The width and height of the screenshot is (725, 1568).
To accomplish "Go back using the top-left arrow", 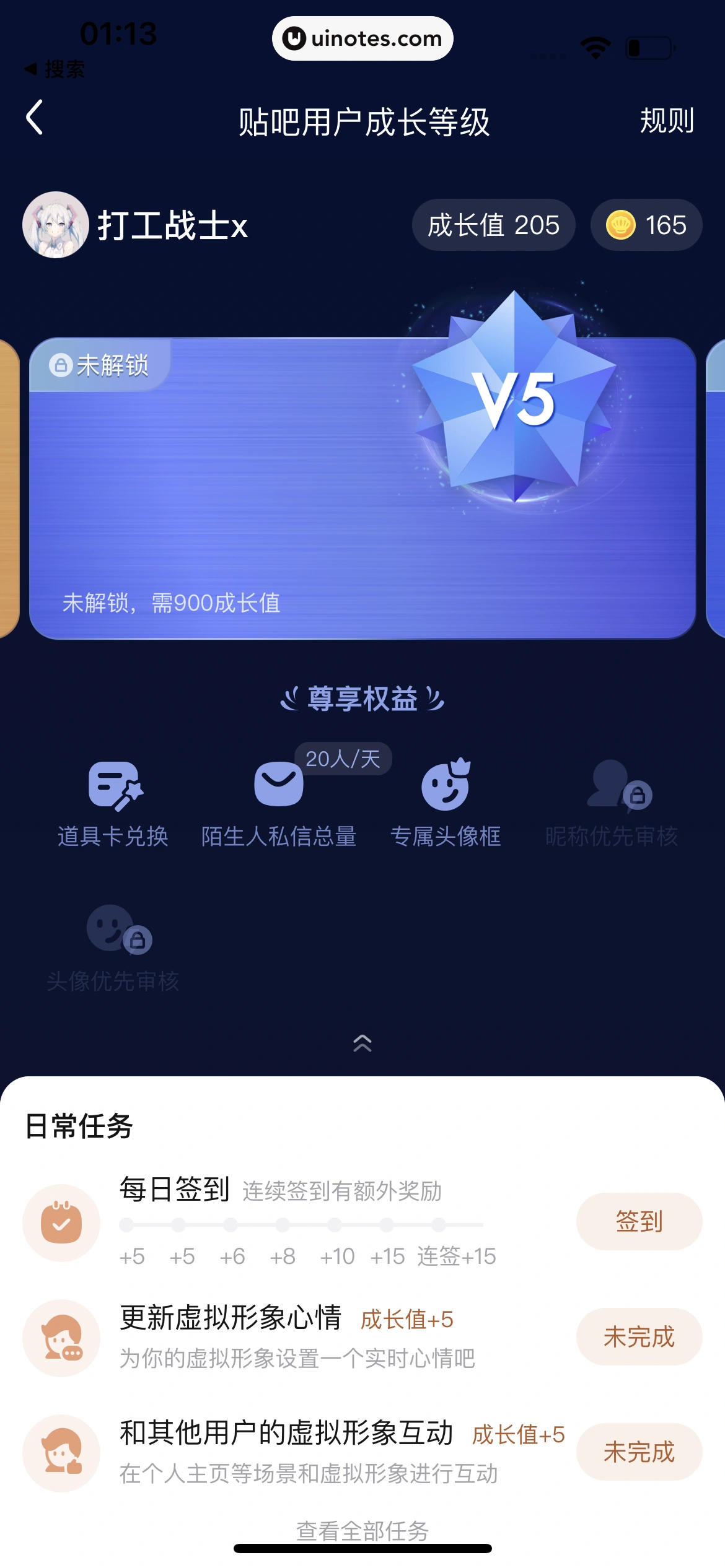I will click(x=35, y=118).
